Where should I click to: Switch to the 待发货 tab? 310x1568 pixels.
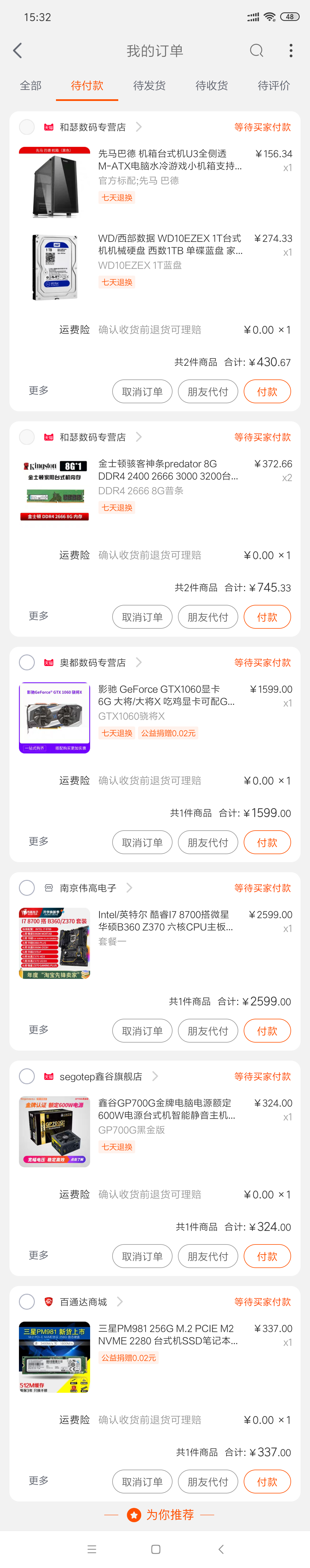149,85
